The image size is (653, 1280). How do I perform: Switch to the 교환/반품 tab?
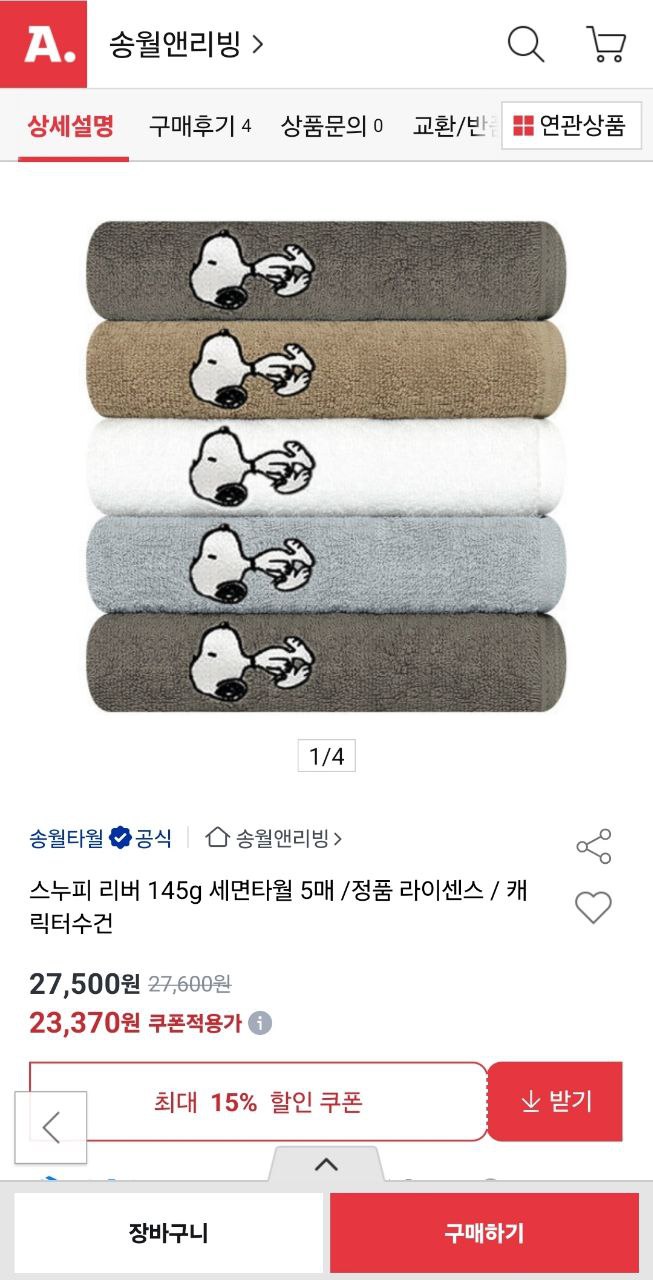pyautogui.click(x=454, y=126)
